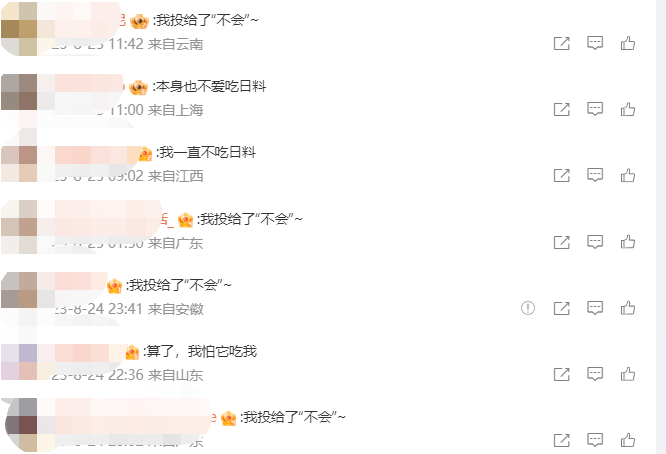Like the comment "我一直不吃日料"
This screenshot has height=454, width=666.
(x=628, y=175)
